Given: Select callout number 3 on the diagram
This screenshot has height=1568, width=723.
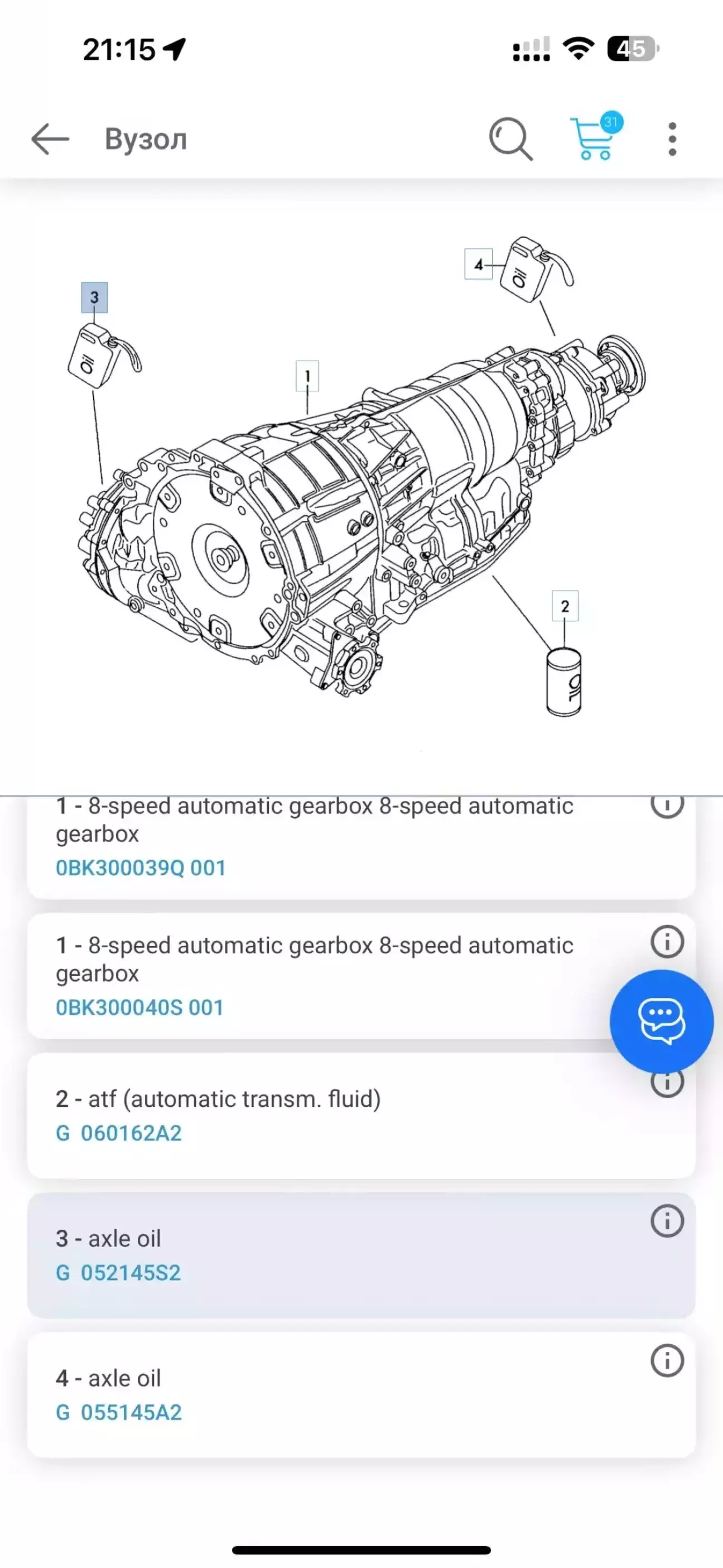Looking at the screenshot, I should 94,297.
